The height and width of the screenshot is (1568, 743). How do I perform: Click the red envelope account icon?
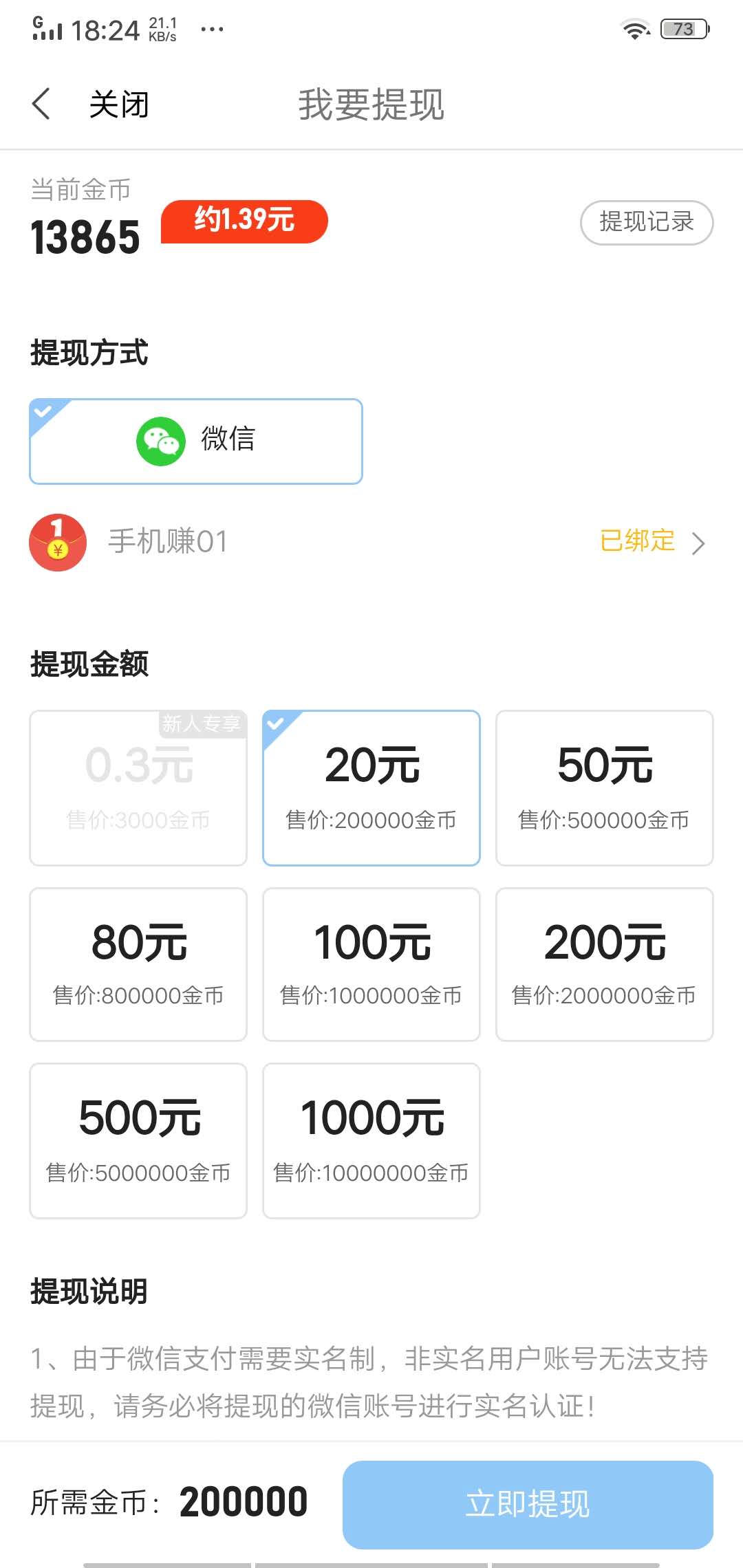(56, 543)
